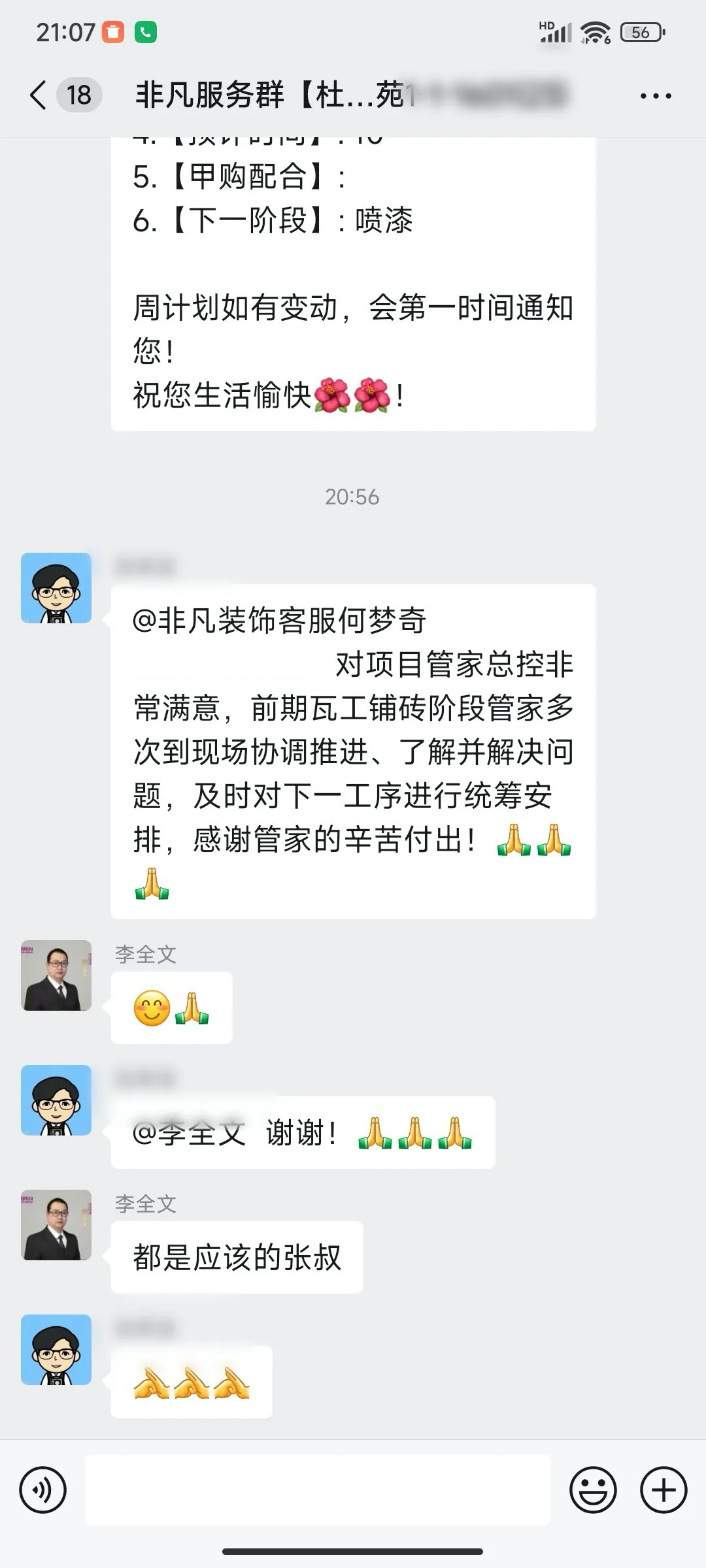Tap the cartoon avatar beside the 谢谢 message

point(56,1100)
